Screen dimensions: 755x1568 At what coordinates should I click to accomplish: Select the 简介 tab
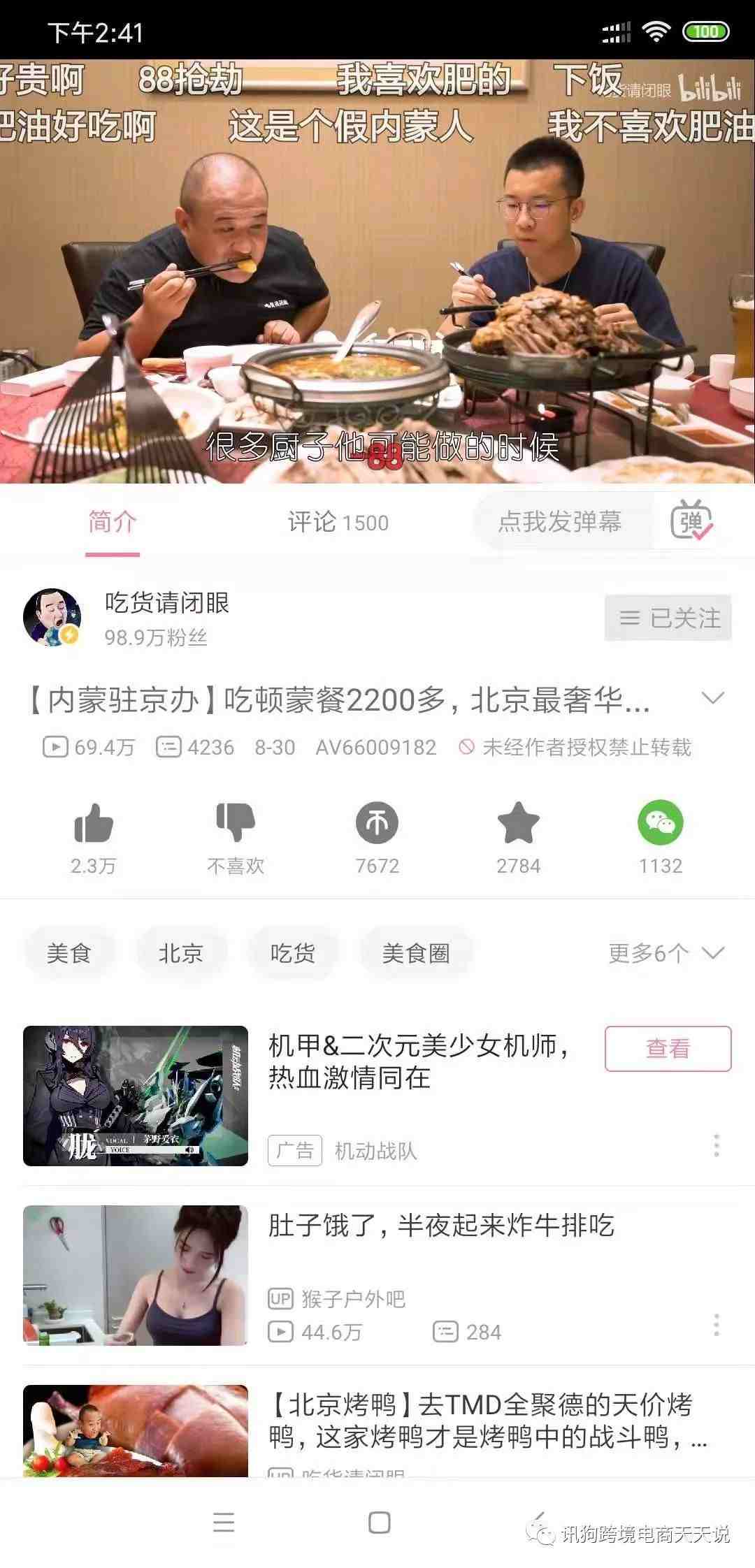pos(113,522)
